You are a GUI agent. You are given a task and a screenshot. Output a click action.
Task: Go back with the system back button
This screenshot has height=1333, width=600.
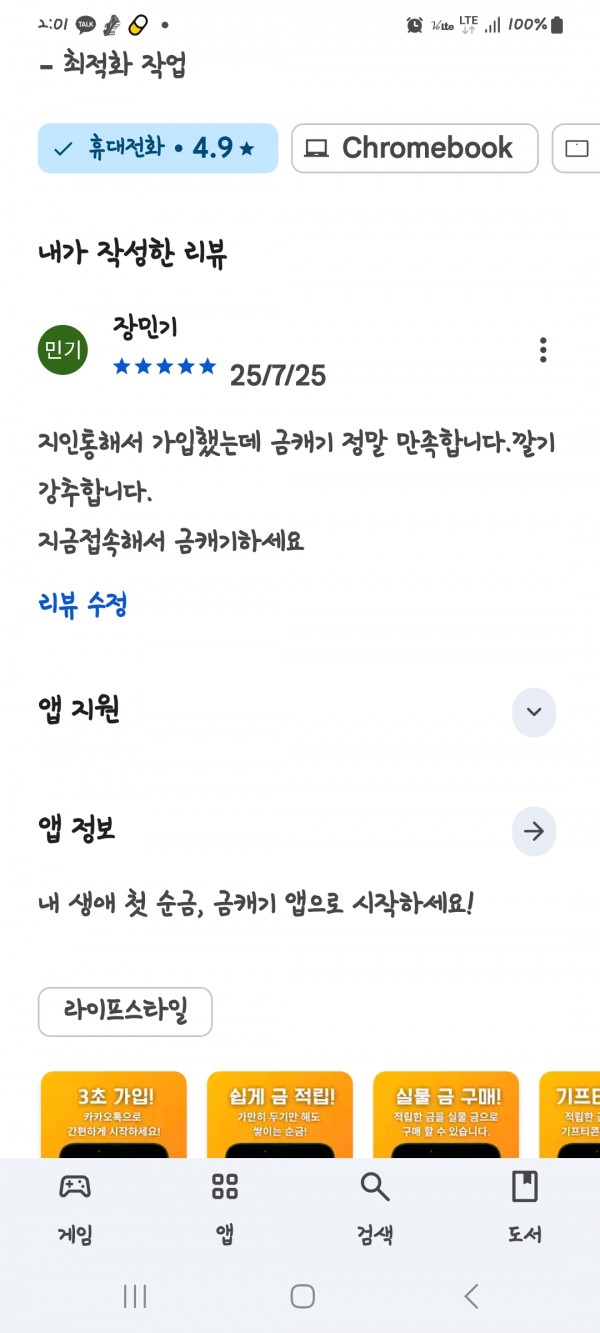pyautogui.click(x=471, y=1297)
